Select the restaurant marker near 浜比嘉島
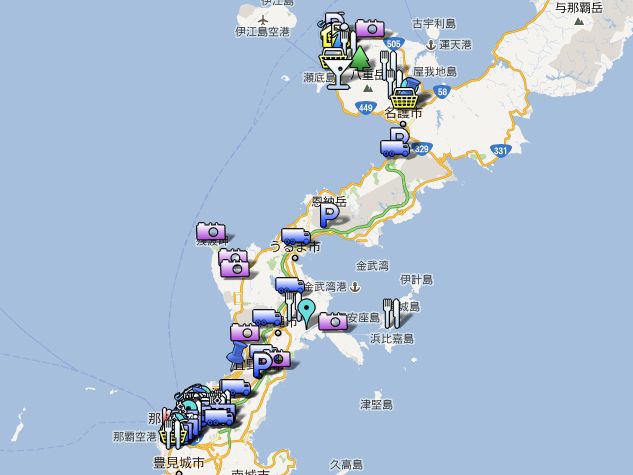The height and width of the screenshot is (475, 633). (x=391, y=313)
